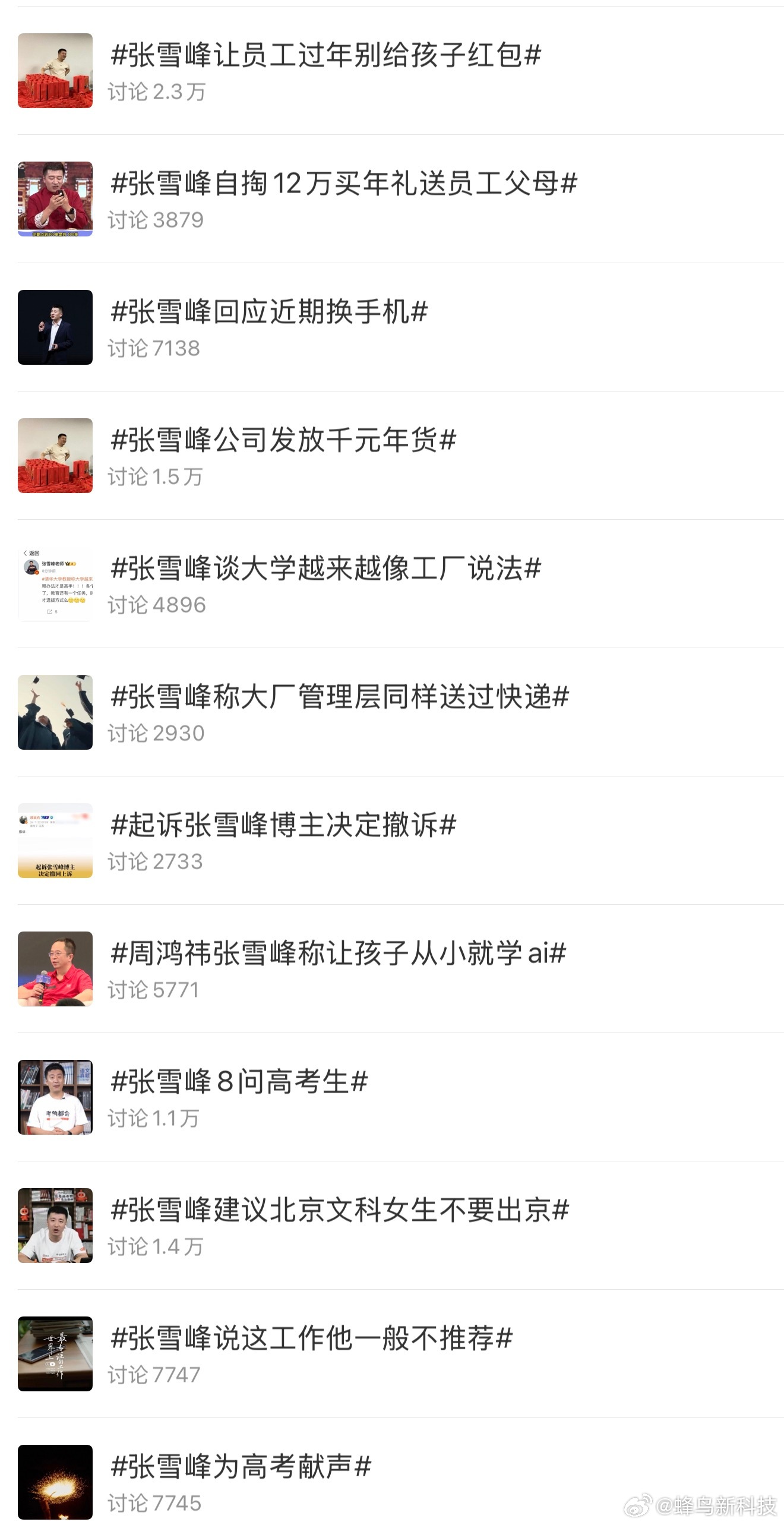Image resolution: width=784 pixels, height=1525 pixels.
Task: View thumbnail of 张雪峰 on dark stage
Action: coord(55,327)
